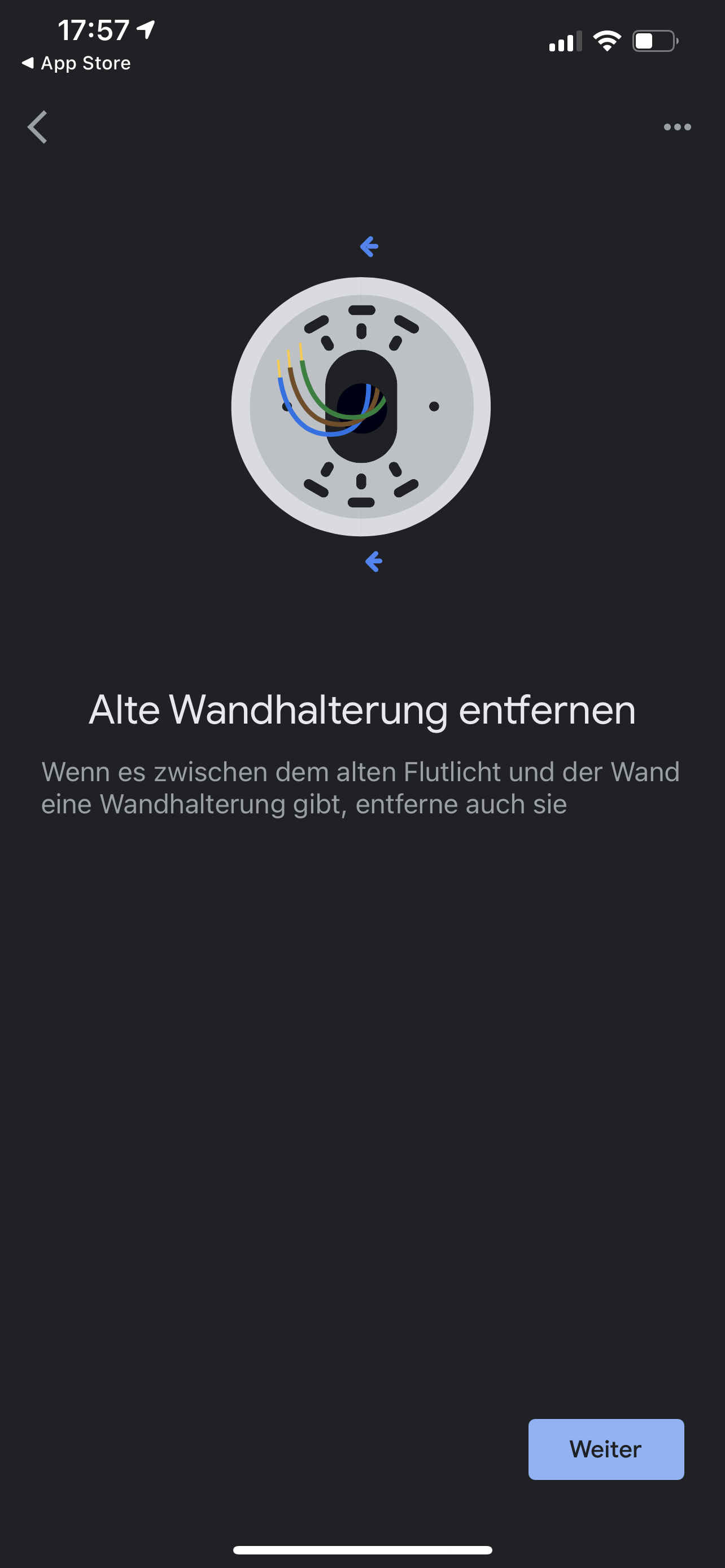The height and width of the screenshot is (1568, 725).
Task: Continue with the Weiter button
Action: tap(606, 1449)
